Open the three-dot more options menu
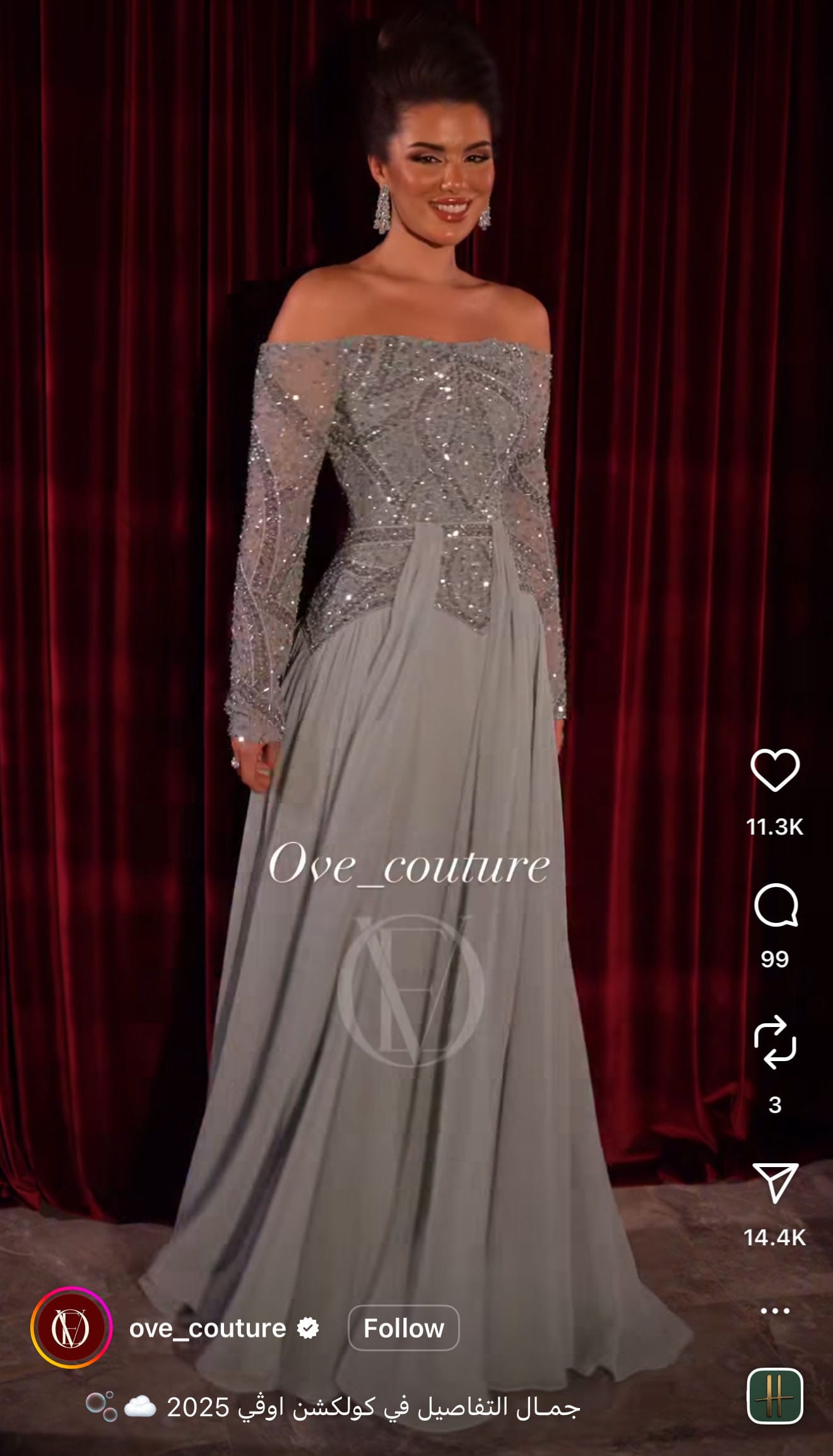The width and height of the screenshot is (833, 1456). coord(775,1311)
